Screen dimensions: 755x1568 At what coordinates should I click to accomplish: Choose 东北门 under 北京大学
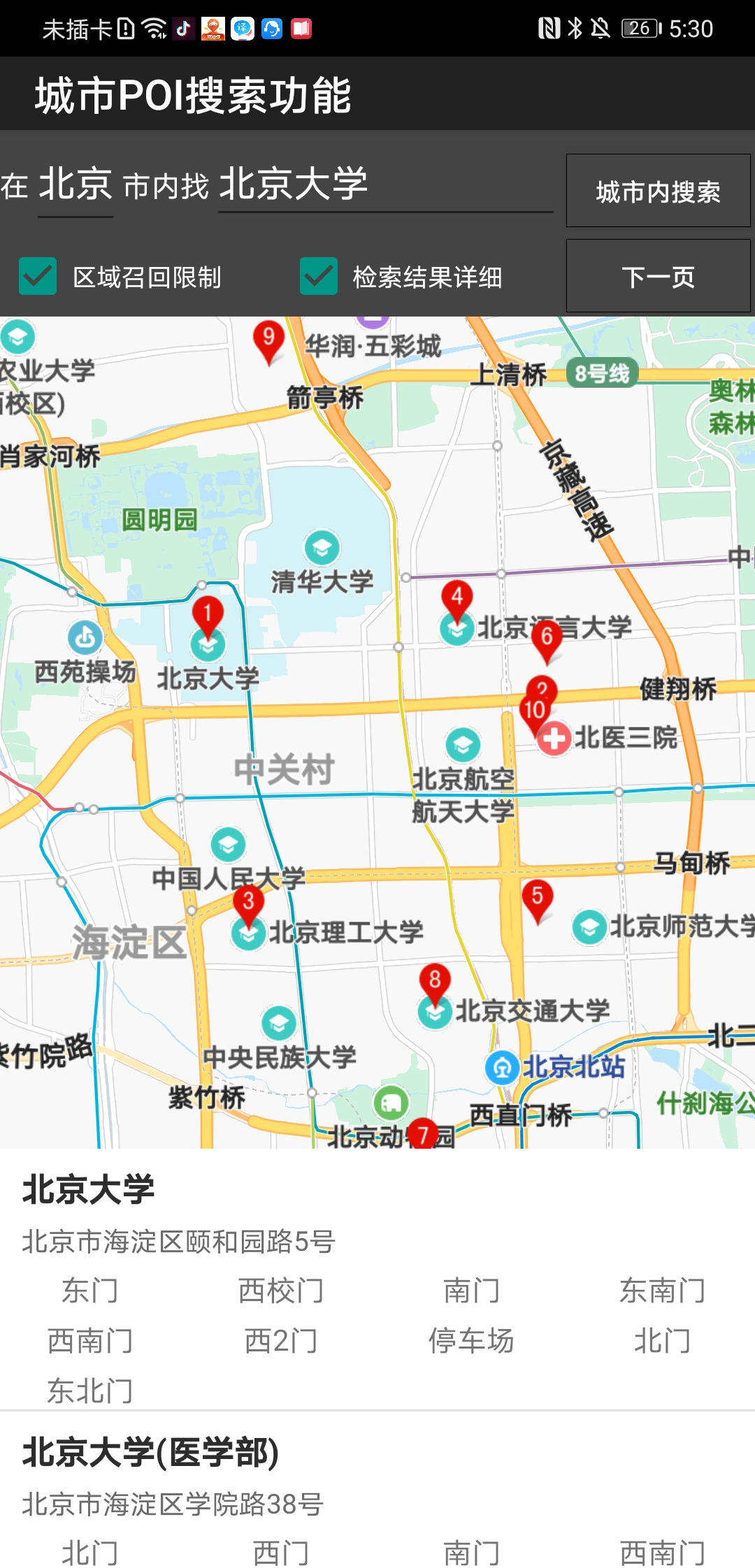coord(89,1391)
